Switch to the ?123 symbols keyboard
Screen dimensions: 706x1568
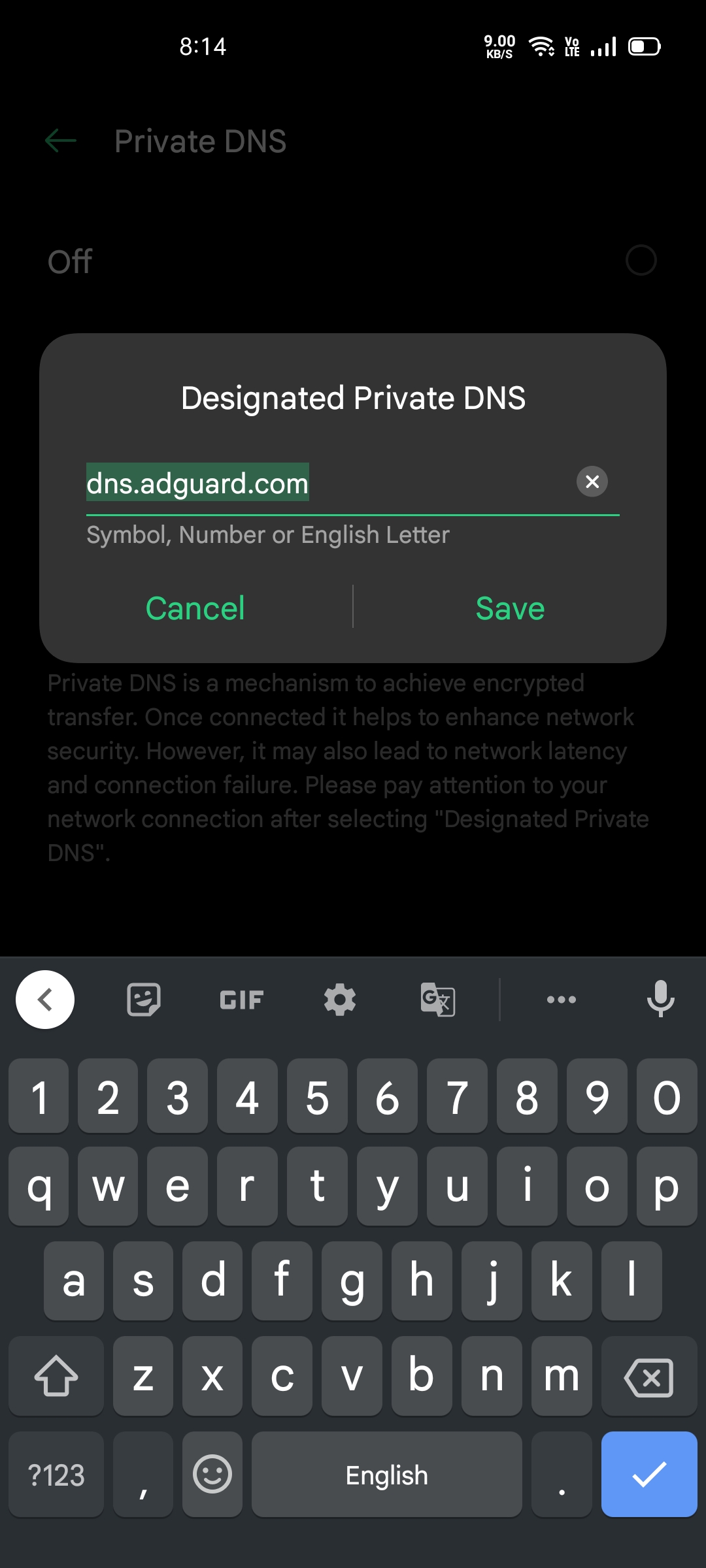(56, 1475)
